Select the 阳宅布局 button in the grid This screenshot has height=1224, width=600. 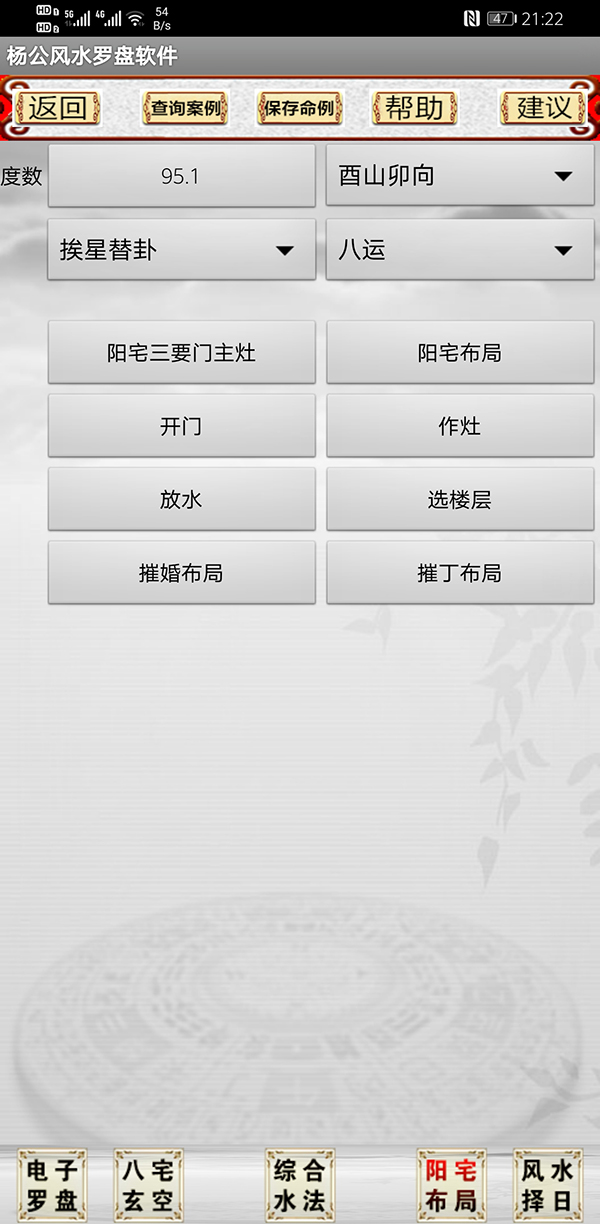[x=460, y=352]
